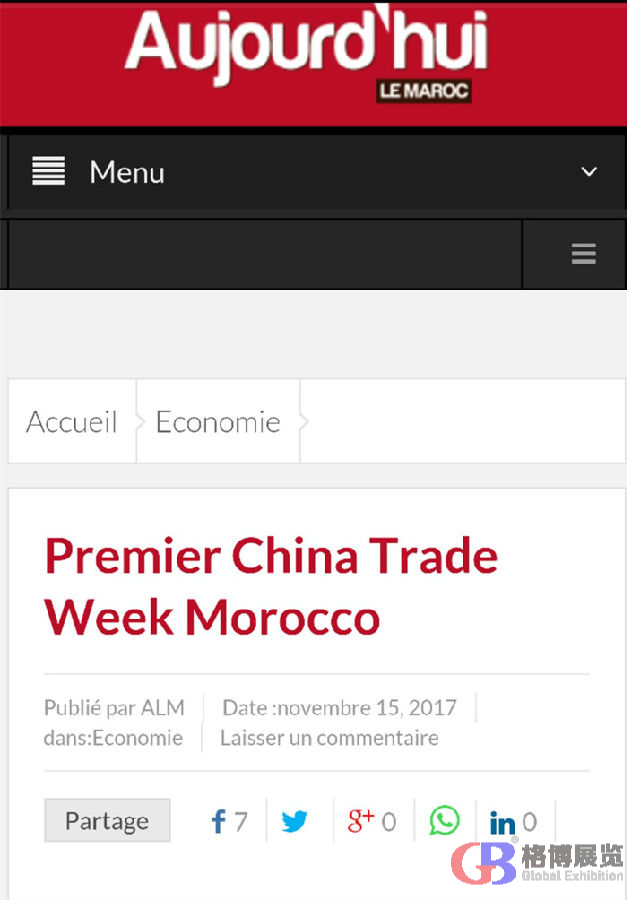Open the Economie breadcrumb section
The image size is (627, 900).
click(218, 422)
